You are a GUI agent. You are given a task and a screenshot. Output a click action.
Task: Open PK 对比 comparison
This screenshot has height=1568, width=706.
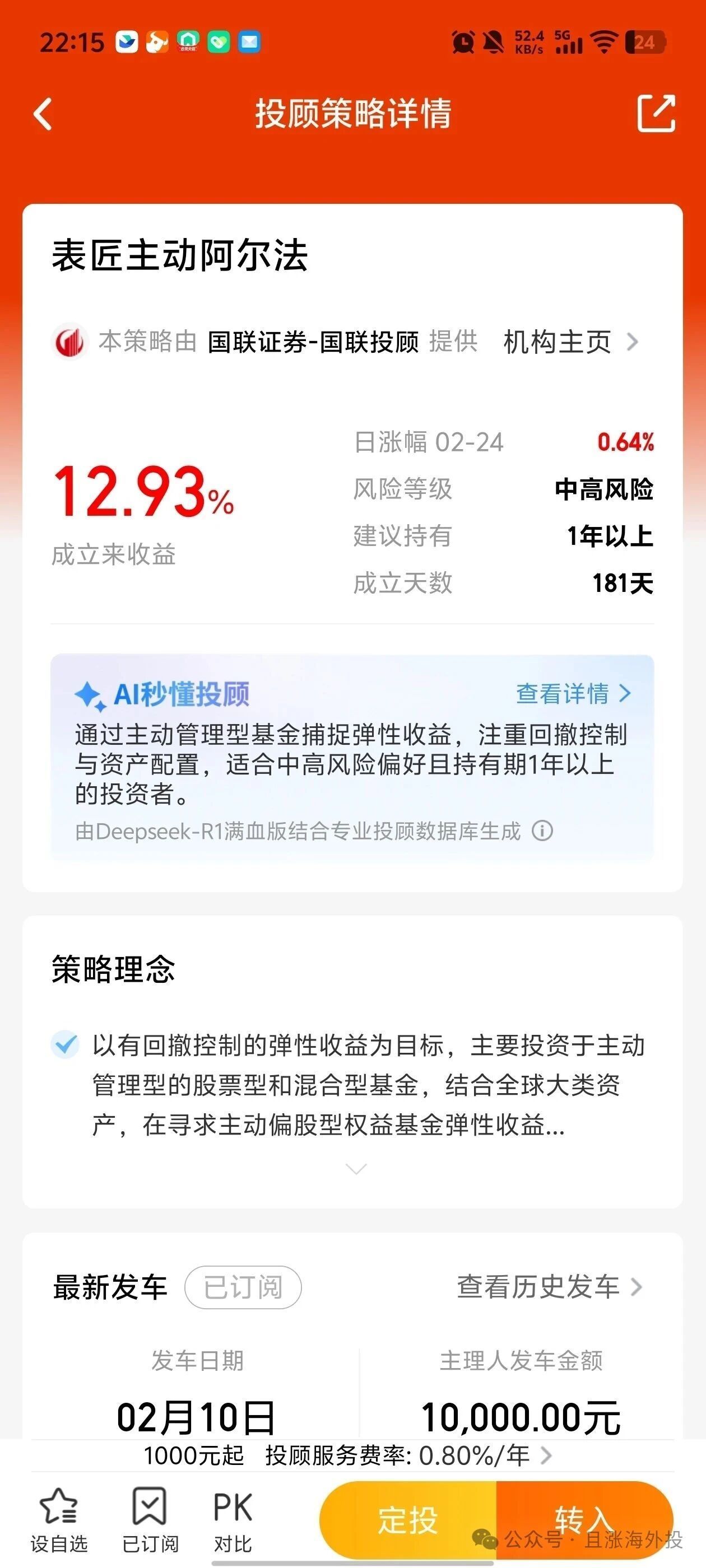click(233, 1520)
